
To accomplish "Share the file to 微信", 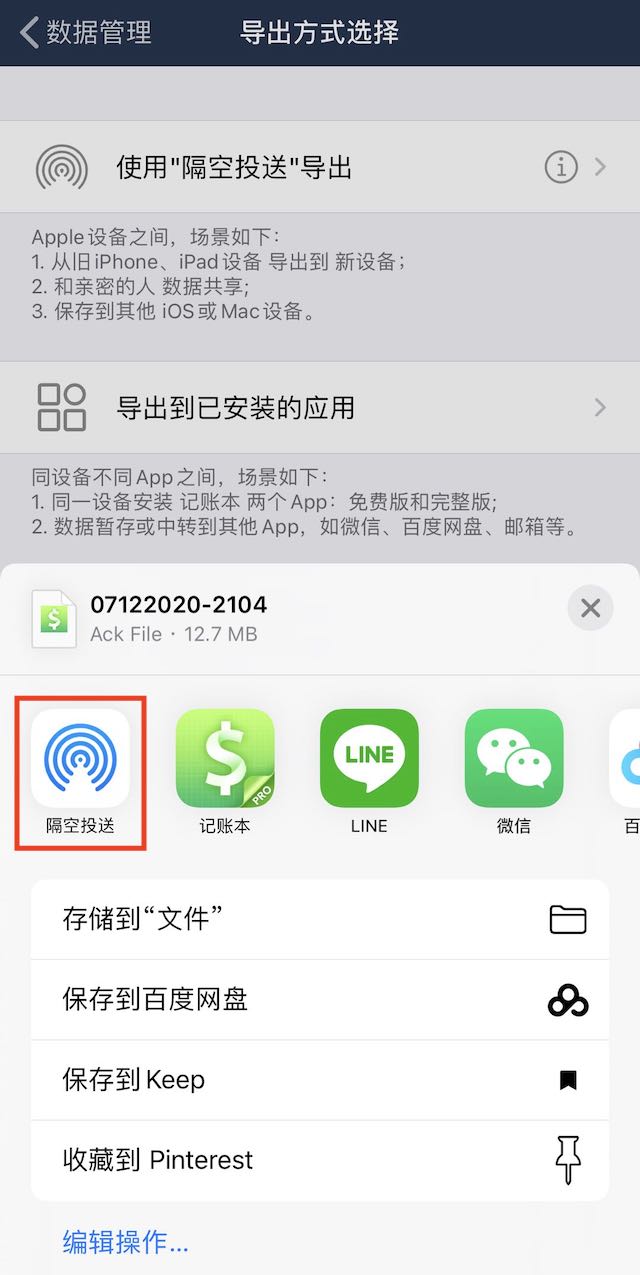I will pos(514,772).
